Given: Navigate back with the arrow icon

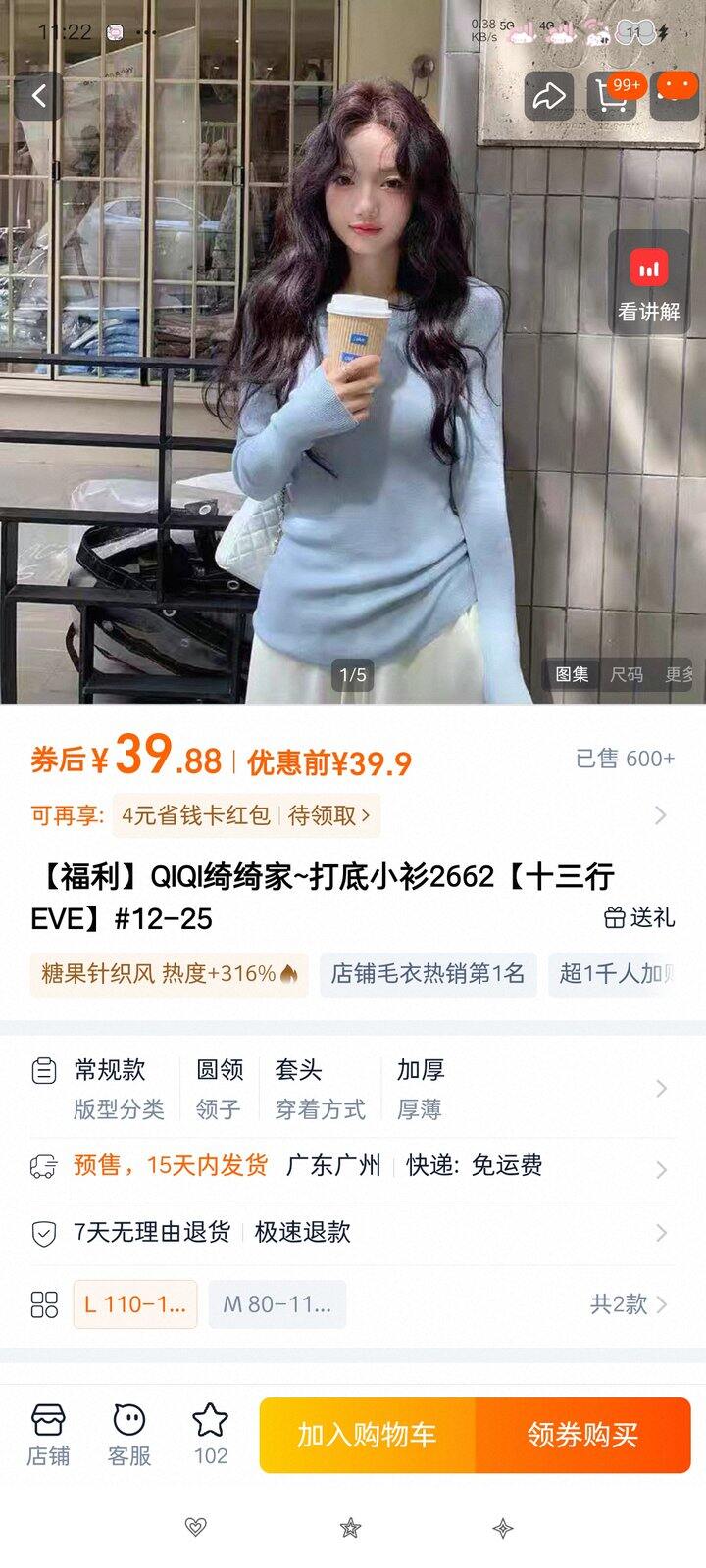Looking at the screenshot, I should point(37,96).
